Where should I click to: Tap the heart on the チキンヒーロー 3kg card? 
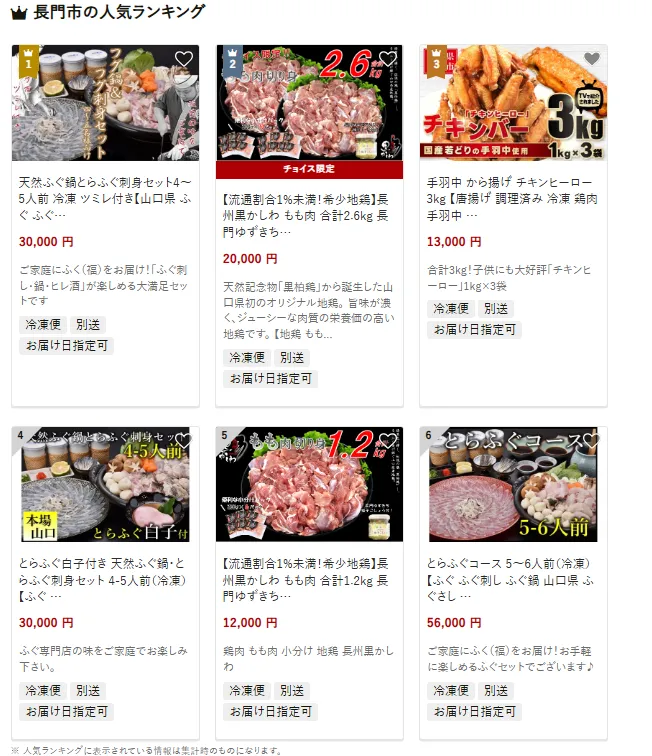591,60
